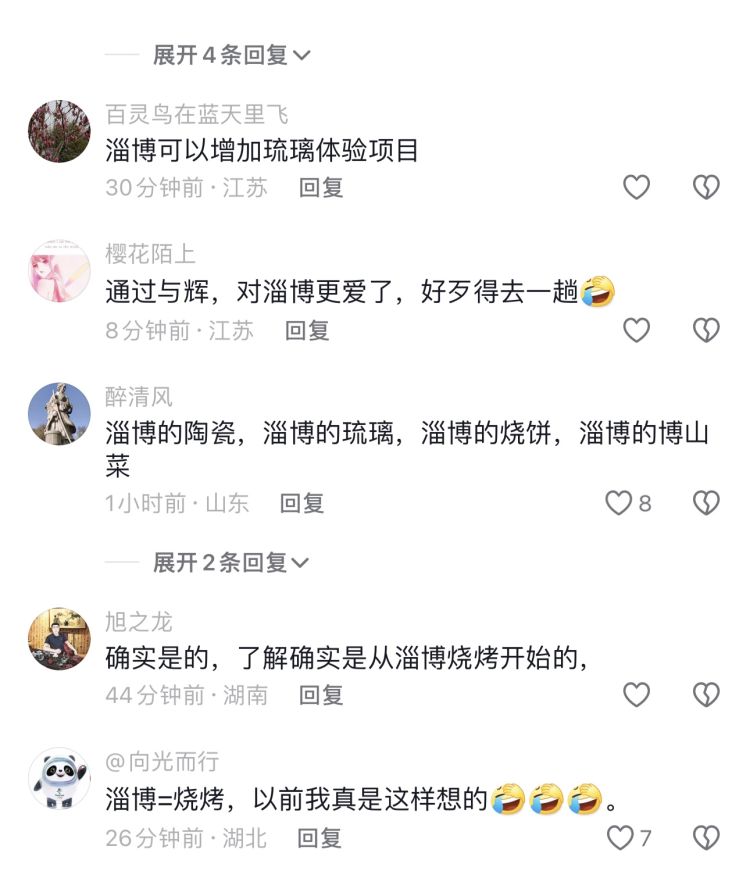Dislike @向光而行's comment
Screen dimensions: 750x871
pos(706,837)
